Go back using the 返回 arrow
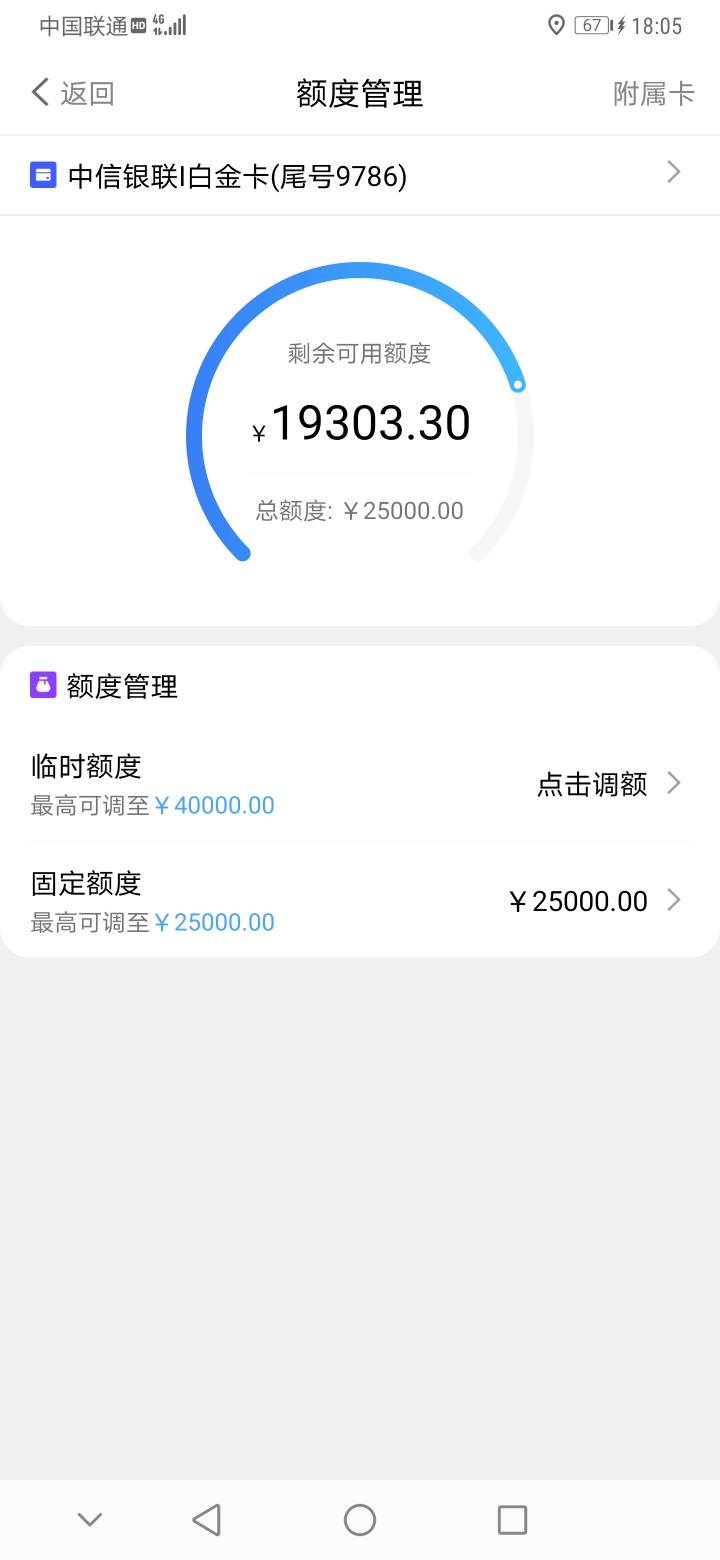The height and width of the screenshot is (1560, 720). pos(72,93)
